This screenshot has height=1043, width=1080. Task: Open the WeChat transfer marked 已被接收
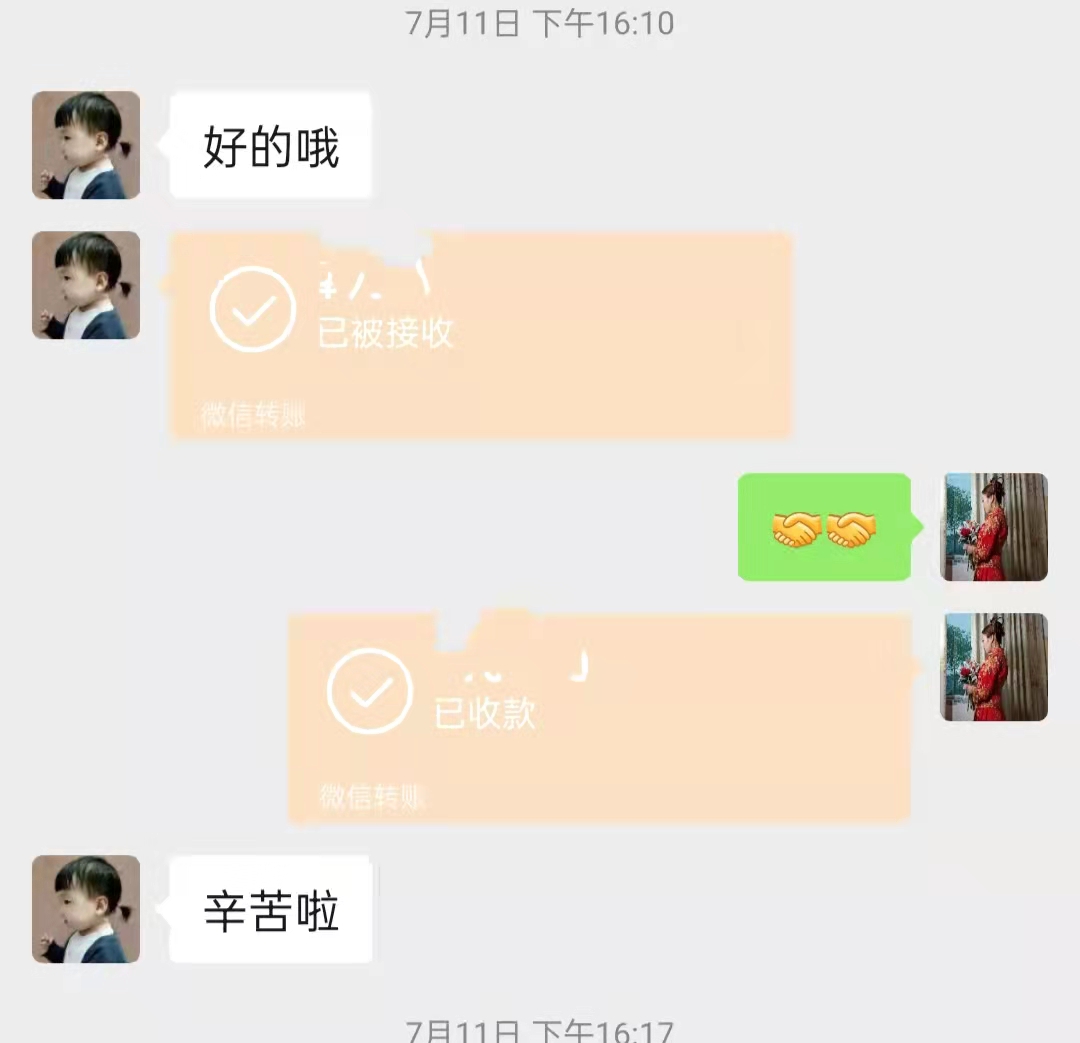point(480,335)
